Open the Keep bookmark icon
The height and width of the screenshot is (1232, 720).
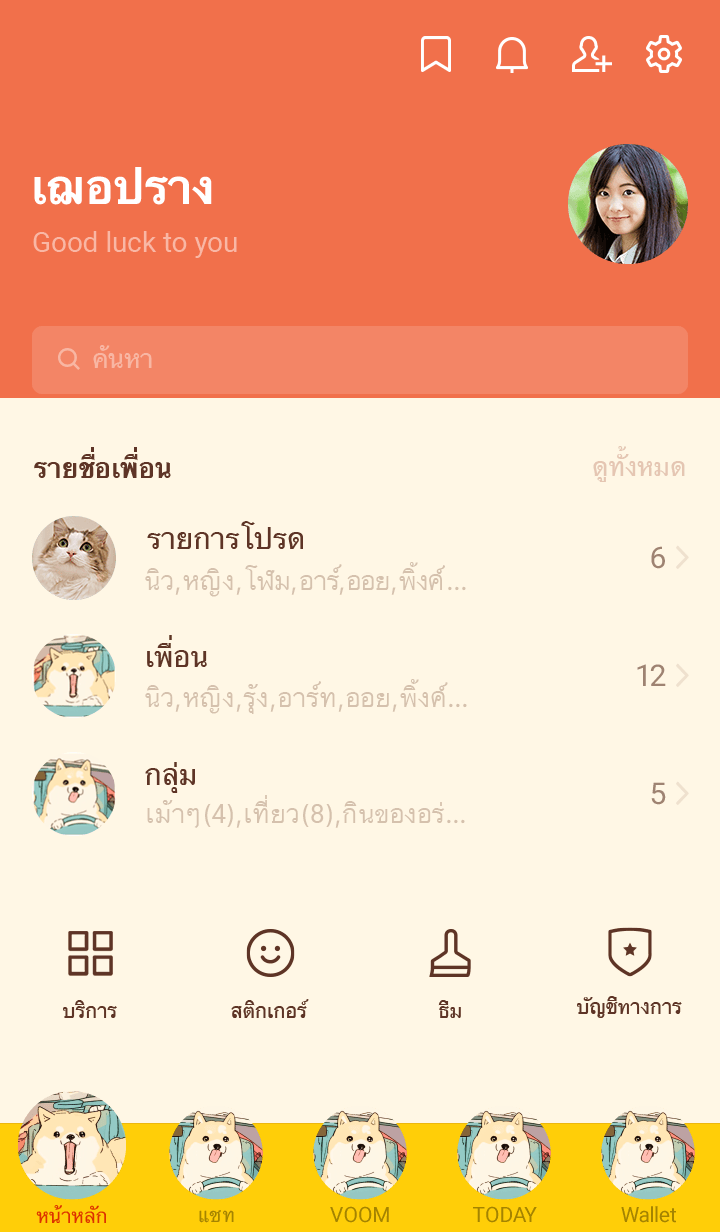pyautogui.click(x=435, y=54)
